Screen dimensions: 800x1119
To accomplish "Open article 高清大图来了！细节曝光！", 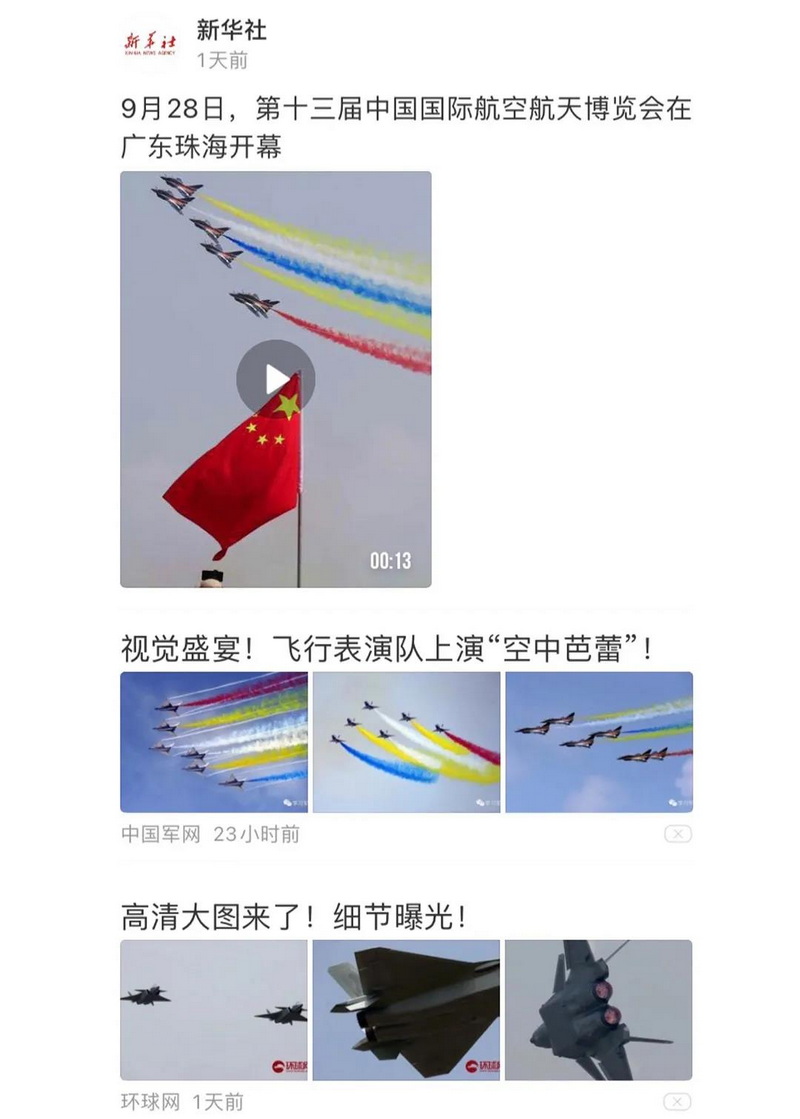I will pyautogui.click(x=294, y=916).
